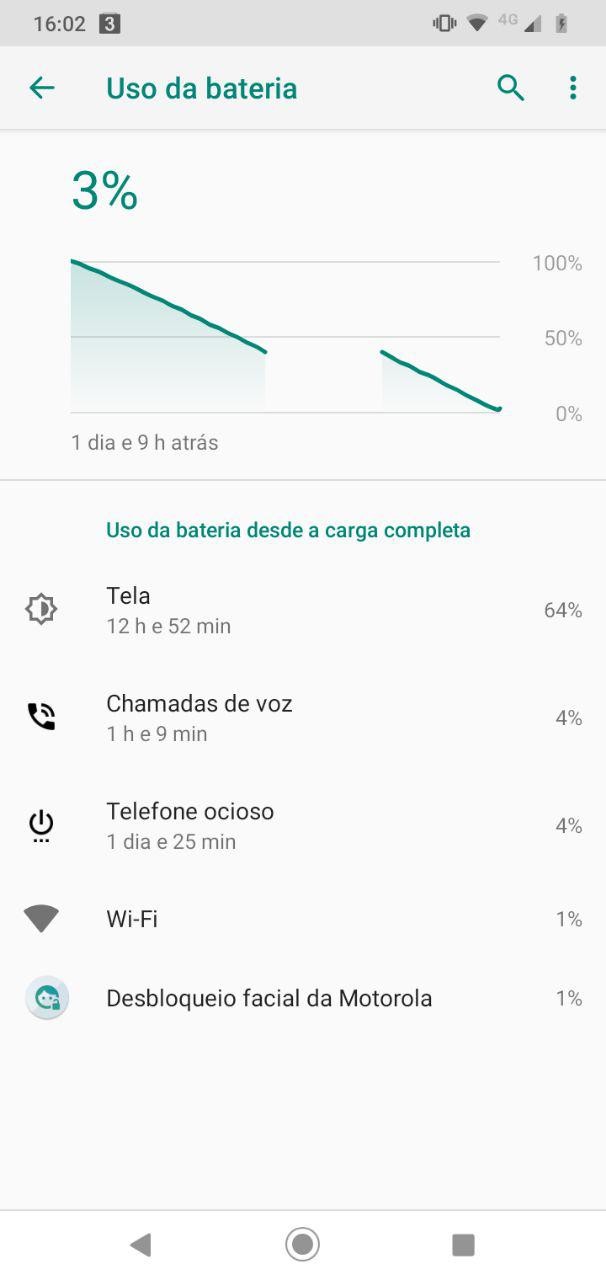Open Tela battery usage details
606x1280 pixels.
pos(303,610)
